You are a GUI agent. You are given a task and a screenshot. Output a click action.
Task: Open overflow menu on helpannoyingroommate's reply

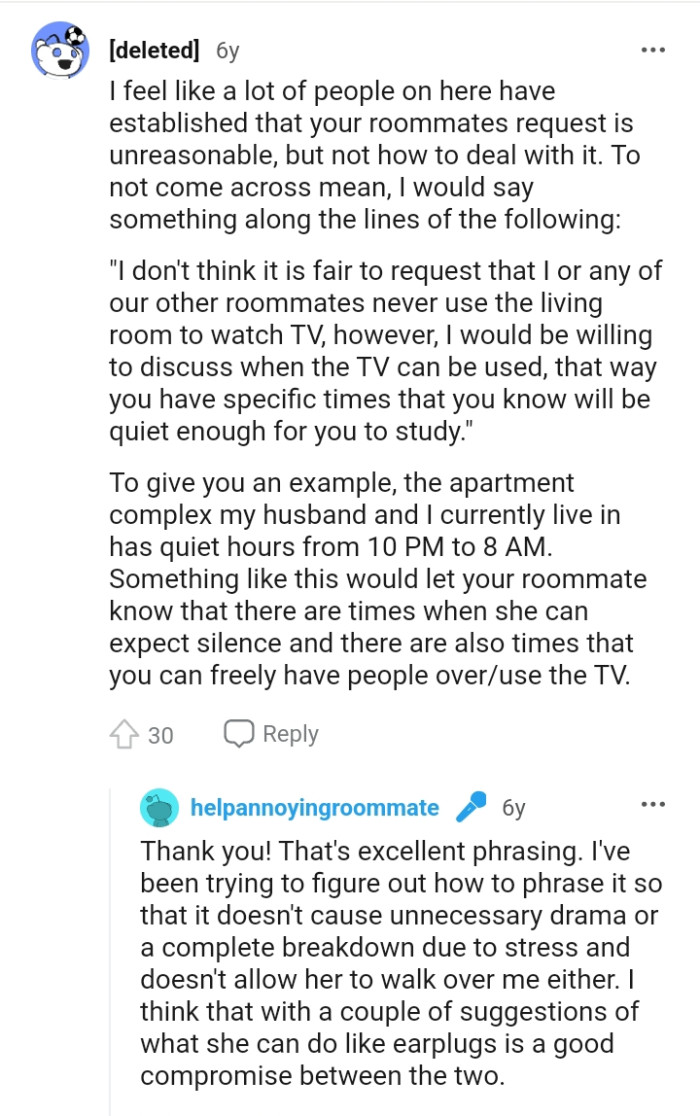652,805
